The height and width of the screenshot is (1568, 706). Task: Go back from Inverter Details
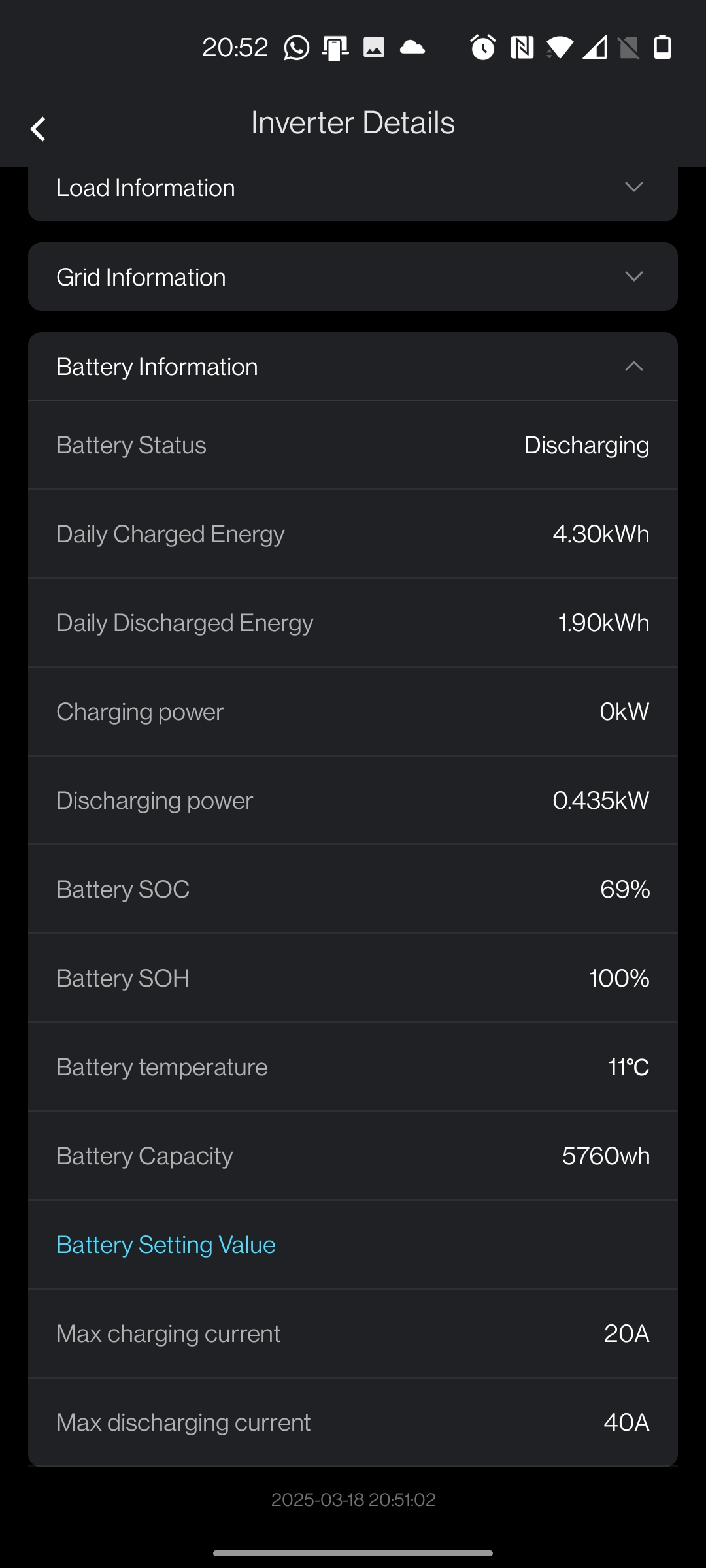click(39, 129)
